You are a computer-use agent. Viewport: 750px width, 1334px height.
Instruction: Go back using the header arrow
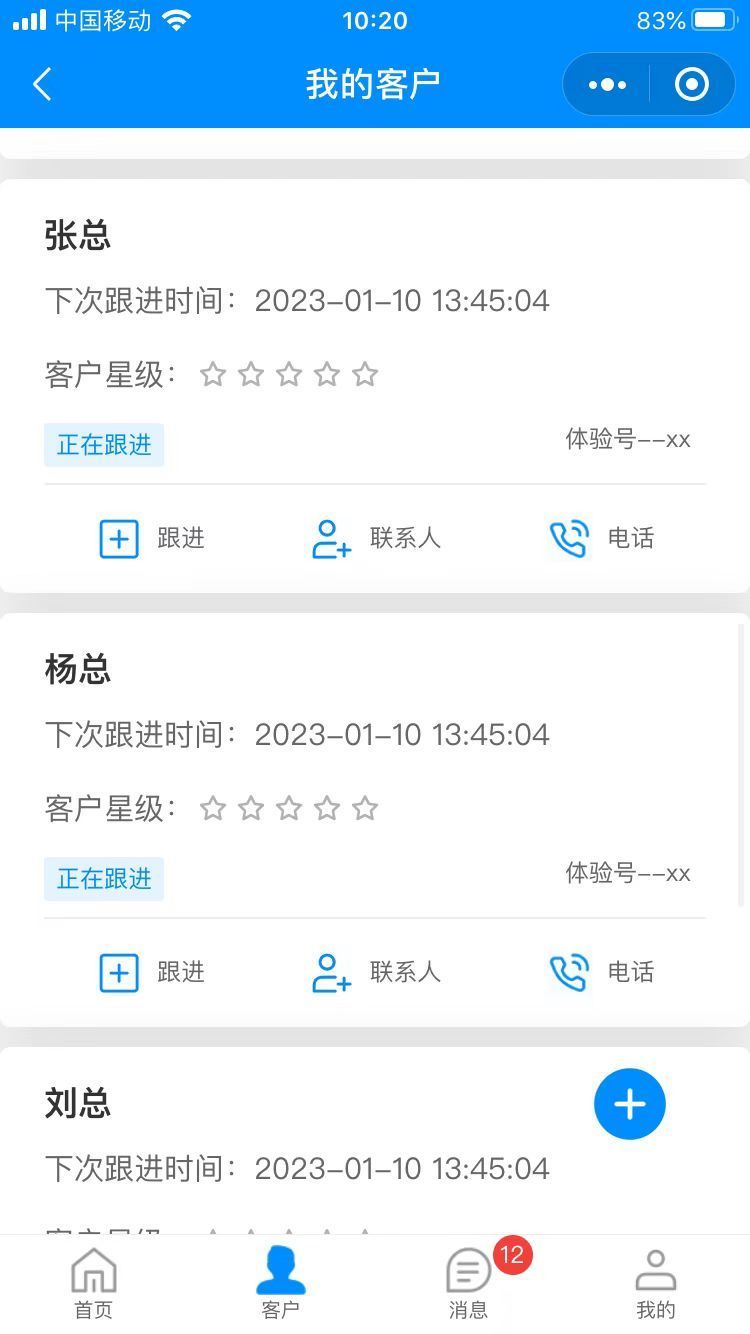pos(42,84)
